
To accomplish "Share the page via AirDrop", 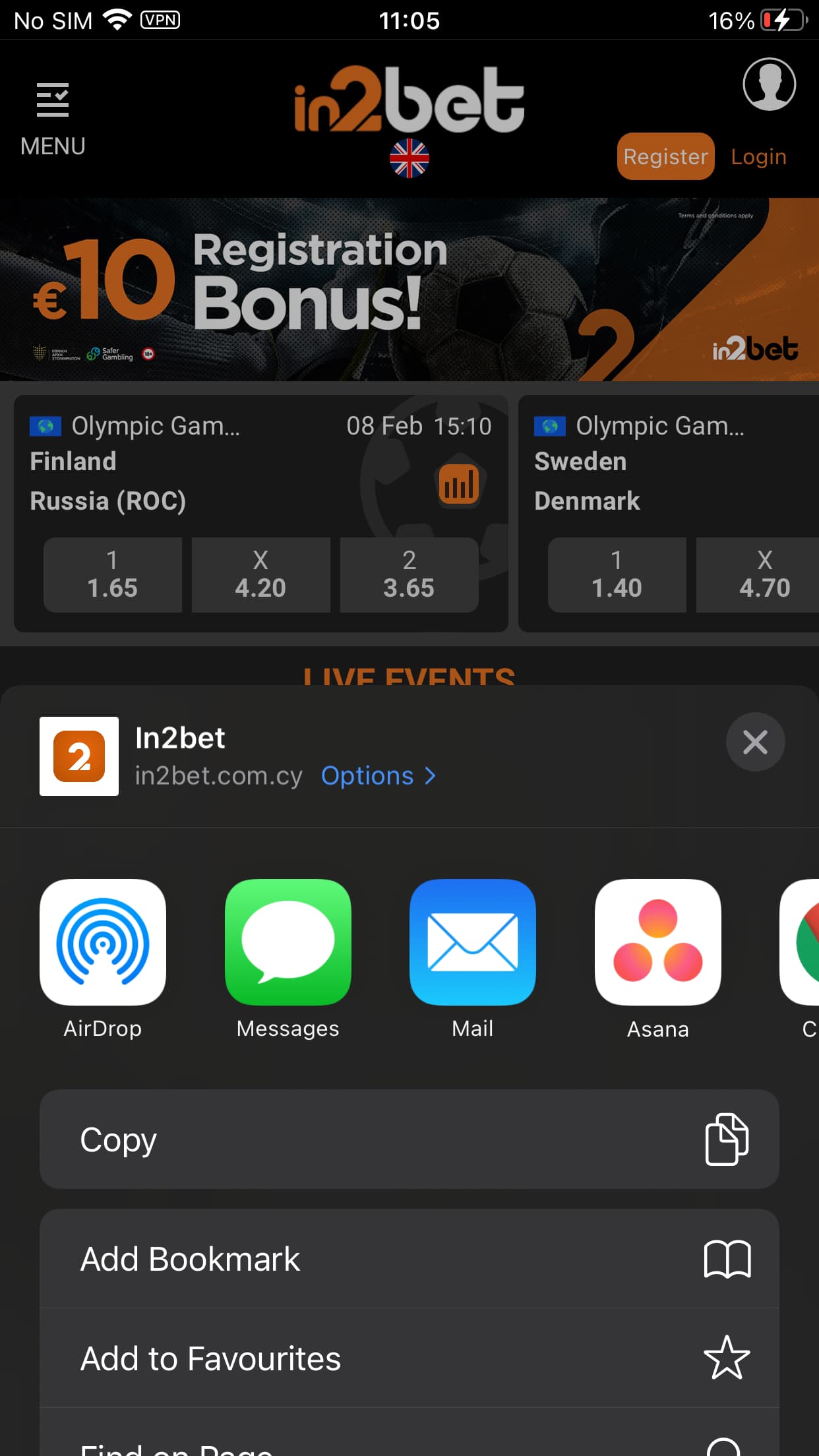I will tap(103, 959).
